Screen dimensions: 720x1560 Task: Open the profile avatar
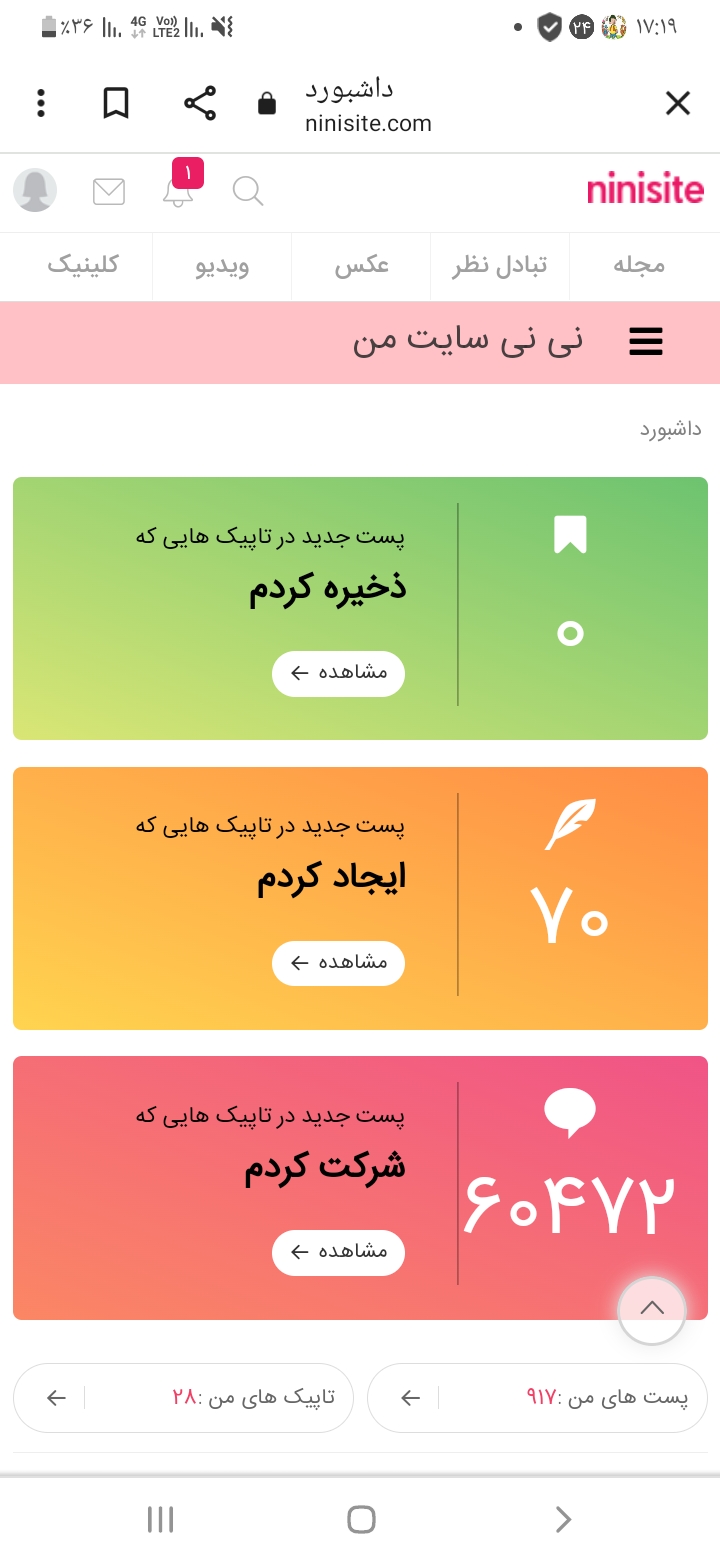pos(35,190)
